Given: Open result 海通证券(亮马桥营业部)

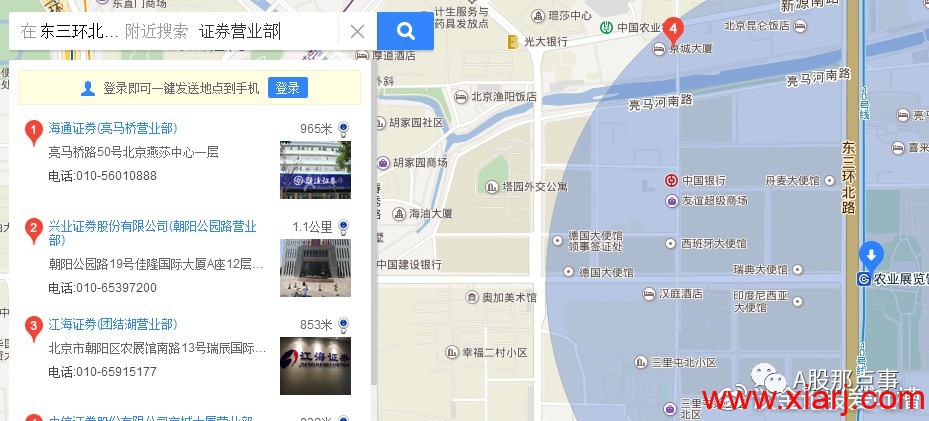Looking at the screenshot, I should (x=113, y=128).
